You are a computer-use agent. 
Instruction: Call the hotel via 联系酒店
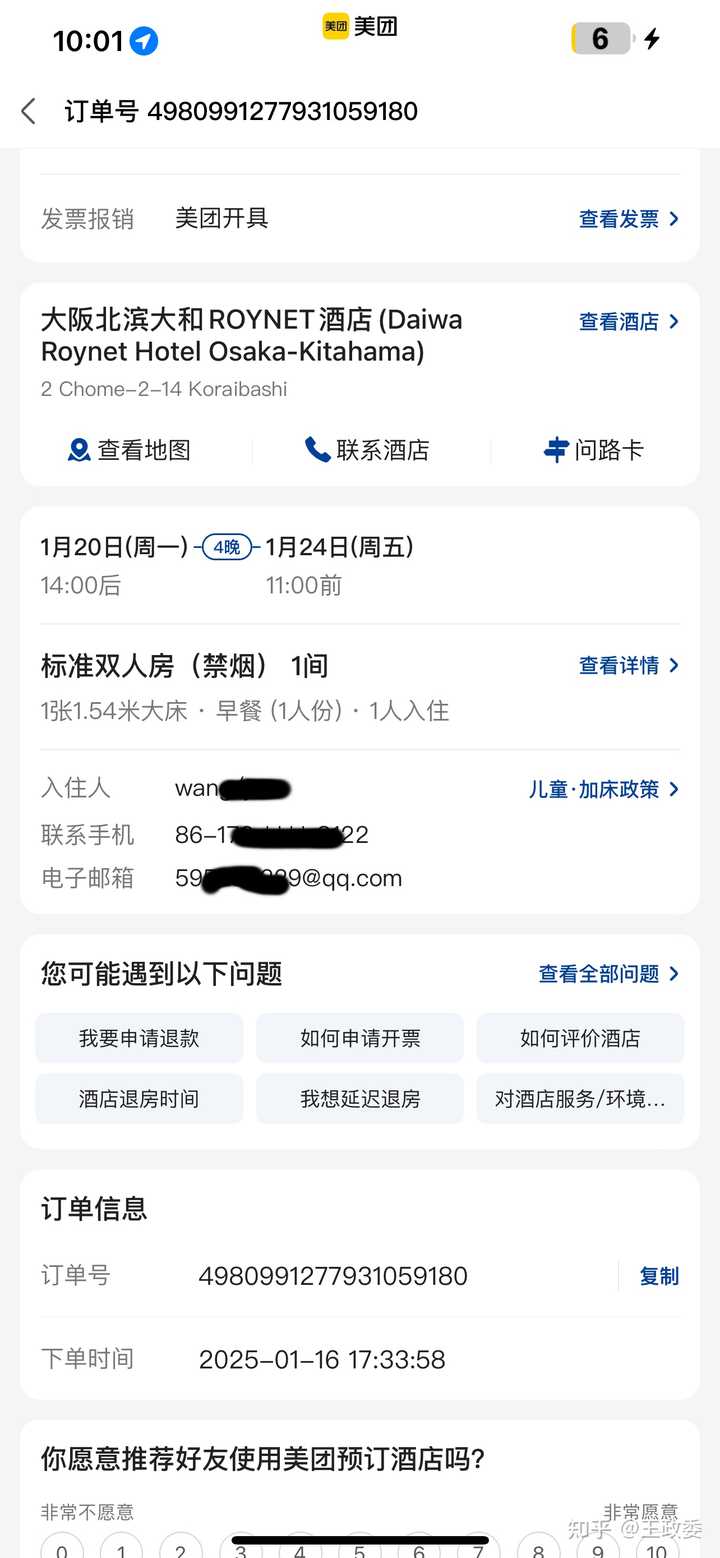pos(367,450)
